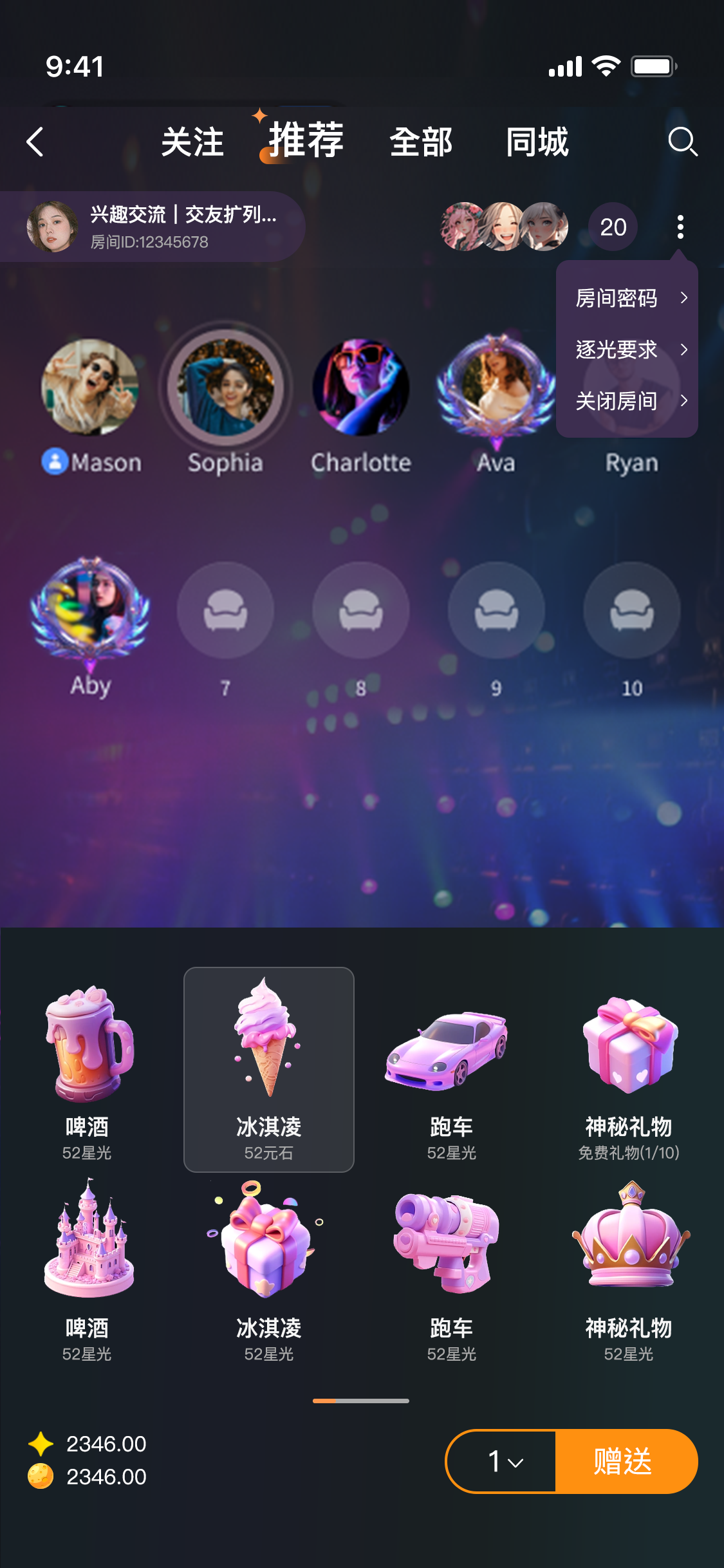This screenshot has width=724, height=1568.
Task: Switch to the 同城 tab
Action: [537, 142]
